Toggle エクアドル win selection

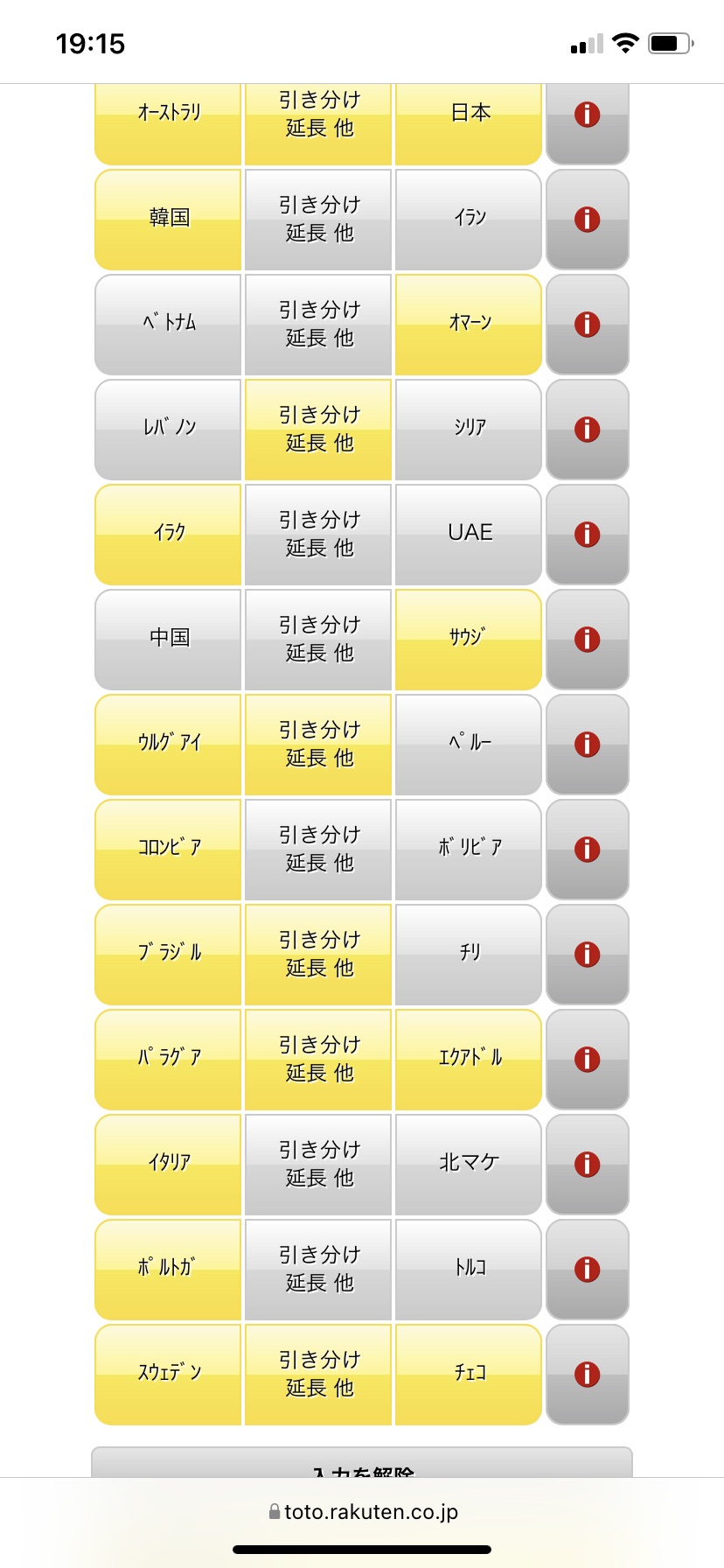tap(469, 1060)
